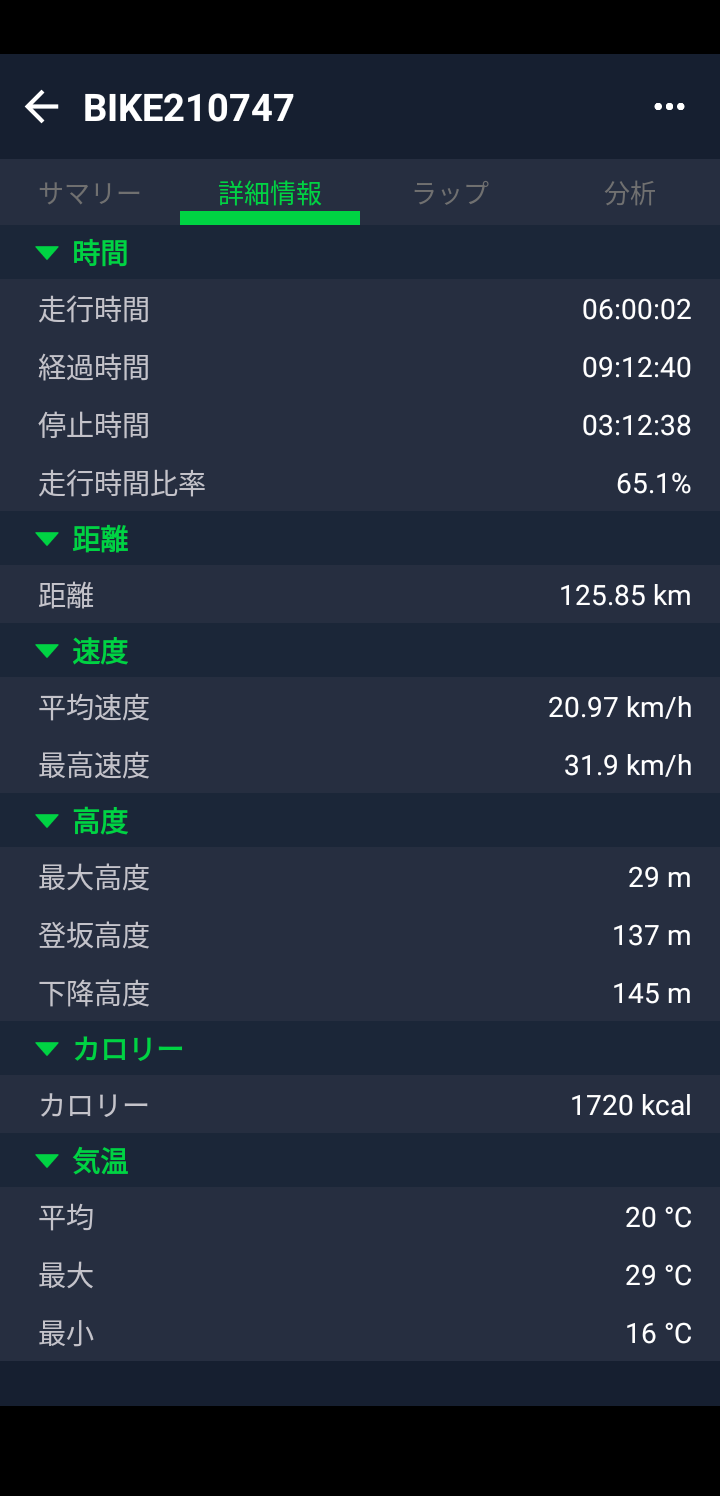This screenshot has width=720, height=1496.
Task: Open the ラップ tab
Action: pos(450,193)
